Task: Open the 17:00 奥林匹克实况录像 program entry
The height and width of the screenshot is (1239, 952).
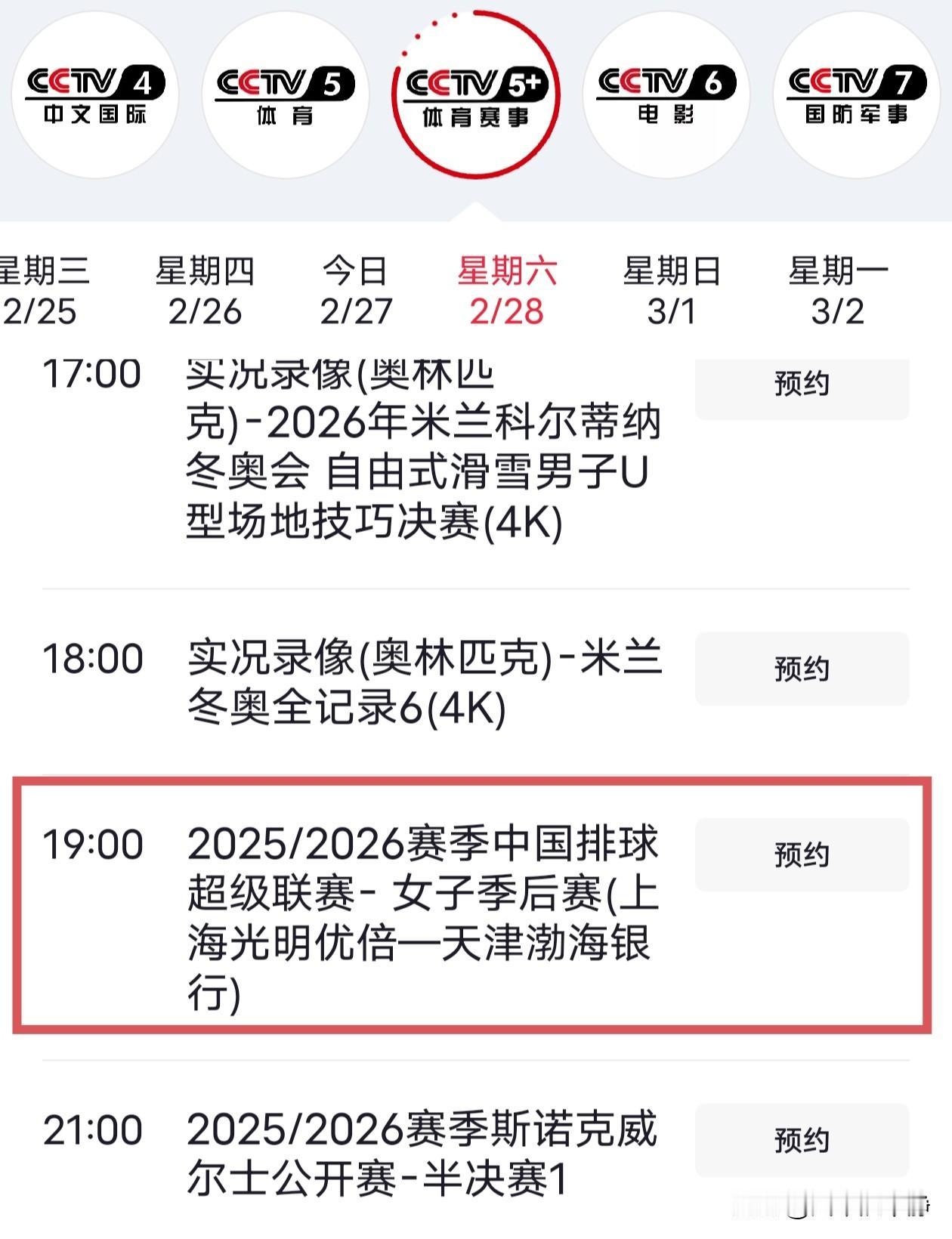Action: (423, 446)
